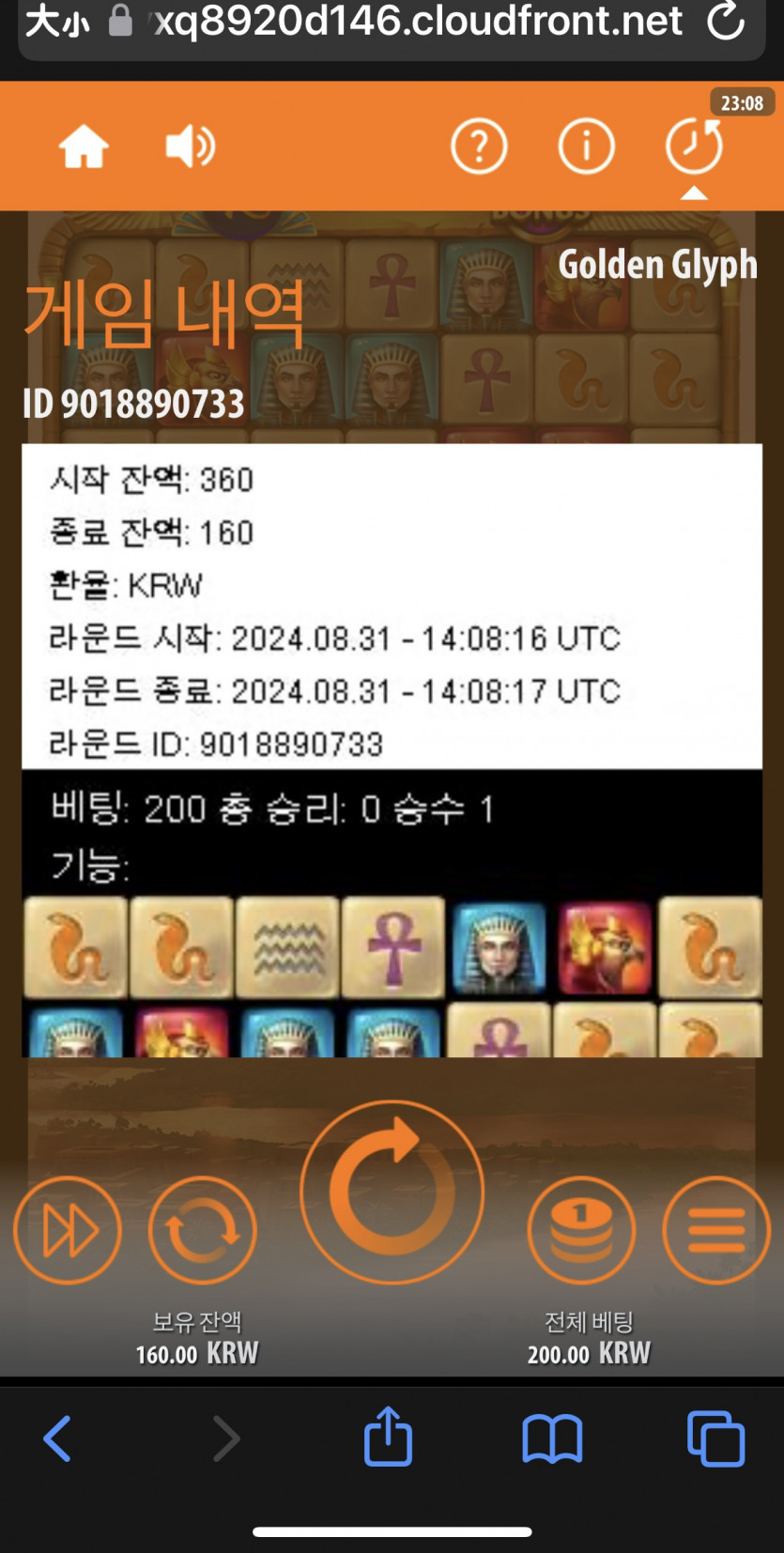Screen dimensions: 784x1553
Task: Open the bet amount coins button
Action: pyautogui.click(x=581, y=1230)
